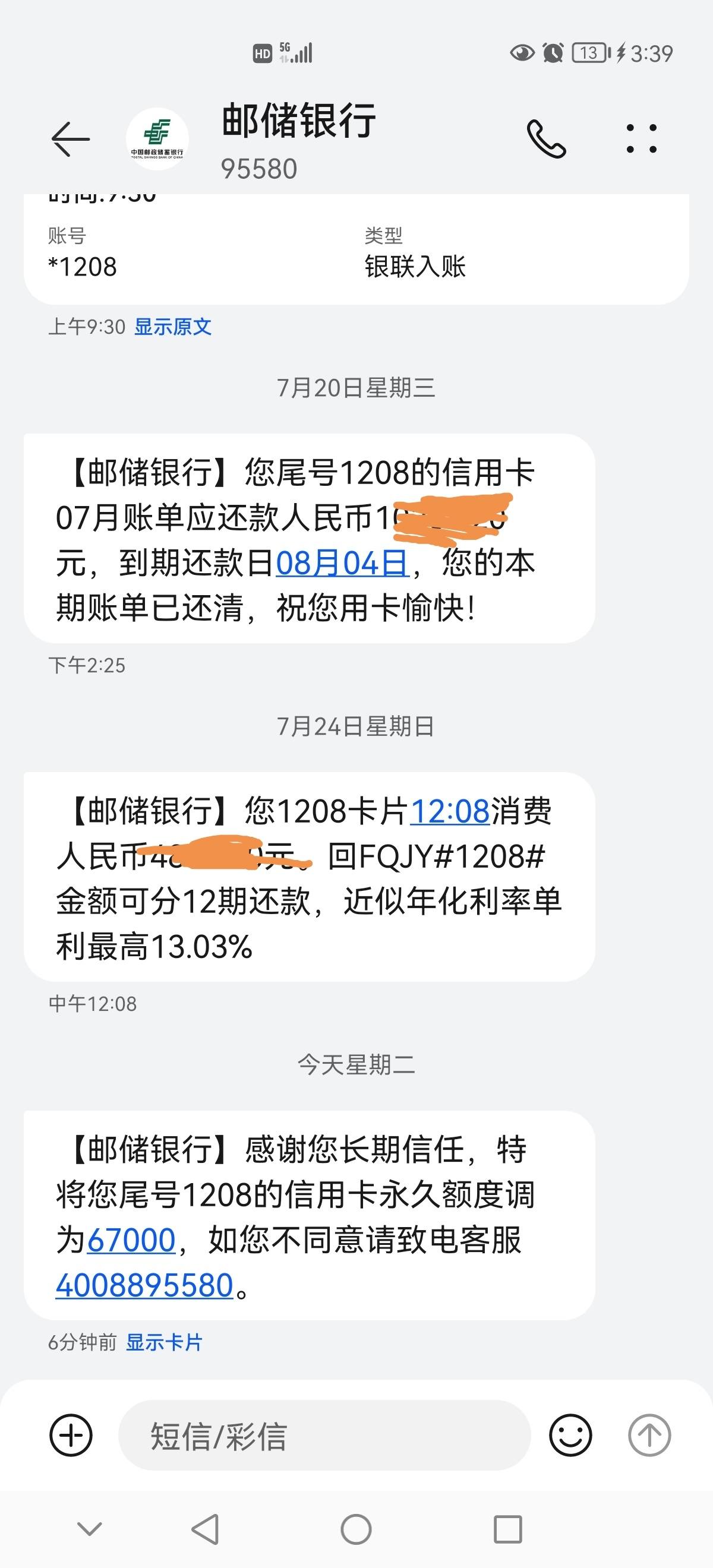Tap 显示卡片 under the latest message
The image size is (713, 1568).
tap(164, 1342)
